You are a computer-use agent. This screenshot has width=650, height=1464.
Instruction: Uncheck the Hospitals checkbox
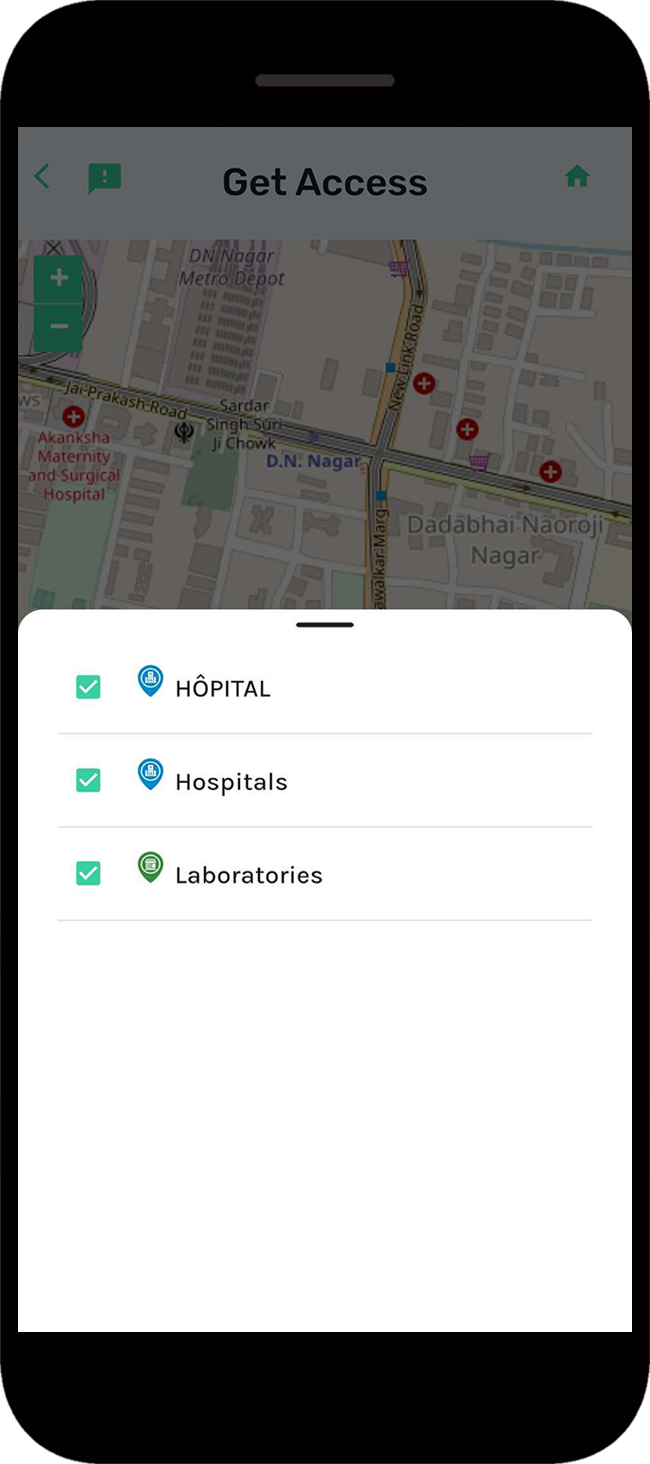click(88, 780)
